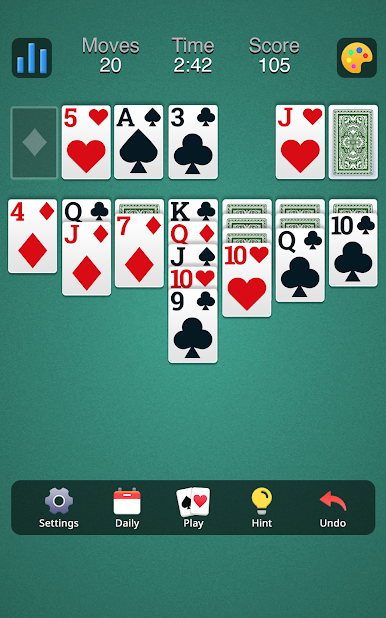Get a Hint
The width and height of the screenshot is (386, 618).
click(x=262, y=508)
